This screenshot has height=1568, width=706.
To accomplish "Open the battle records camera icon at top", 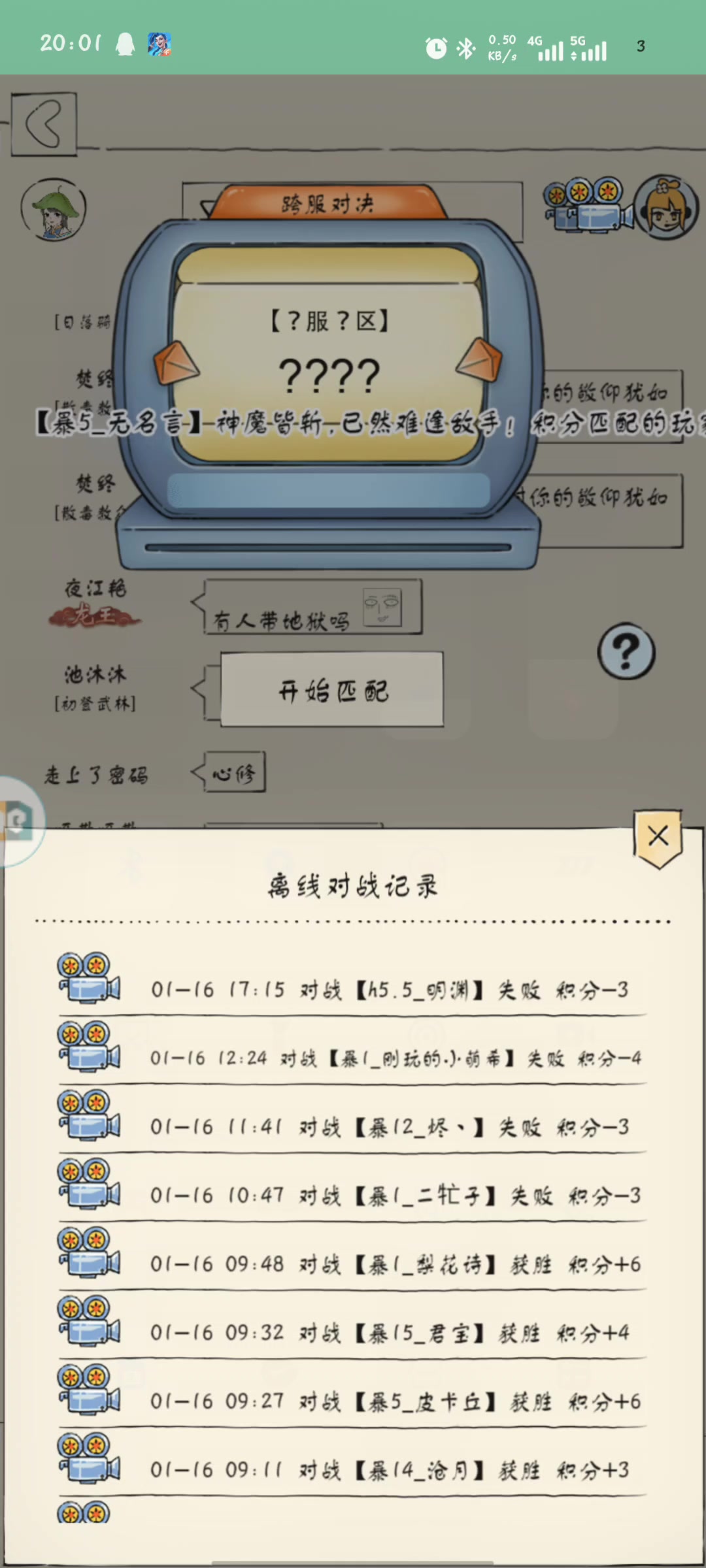I will tap(586, 204).
